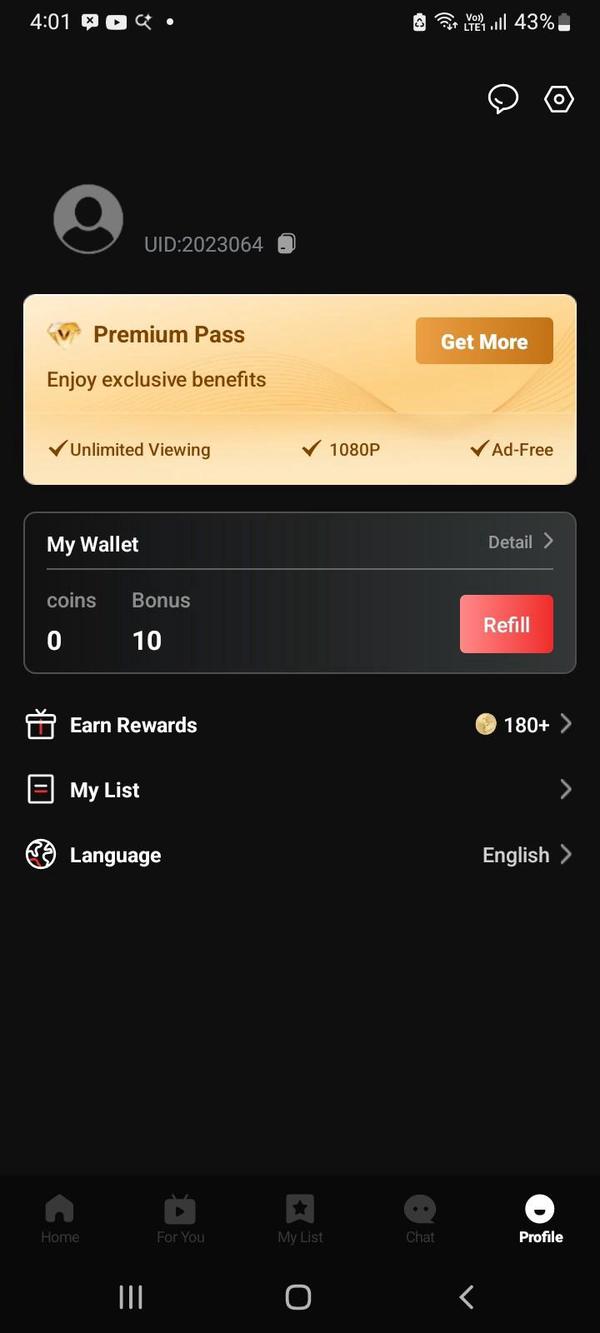Go back using system back button
Screen dimensions: 600x1333
point(466,1297)
